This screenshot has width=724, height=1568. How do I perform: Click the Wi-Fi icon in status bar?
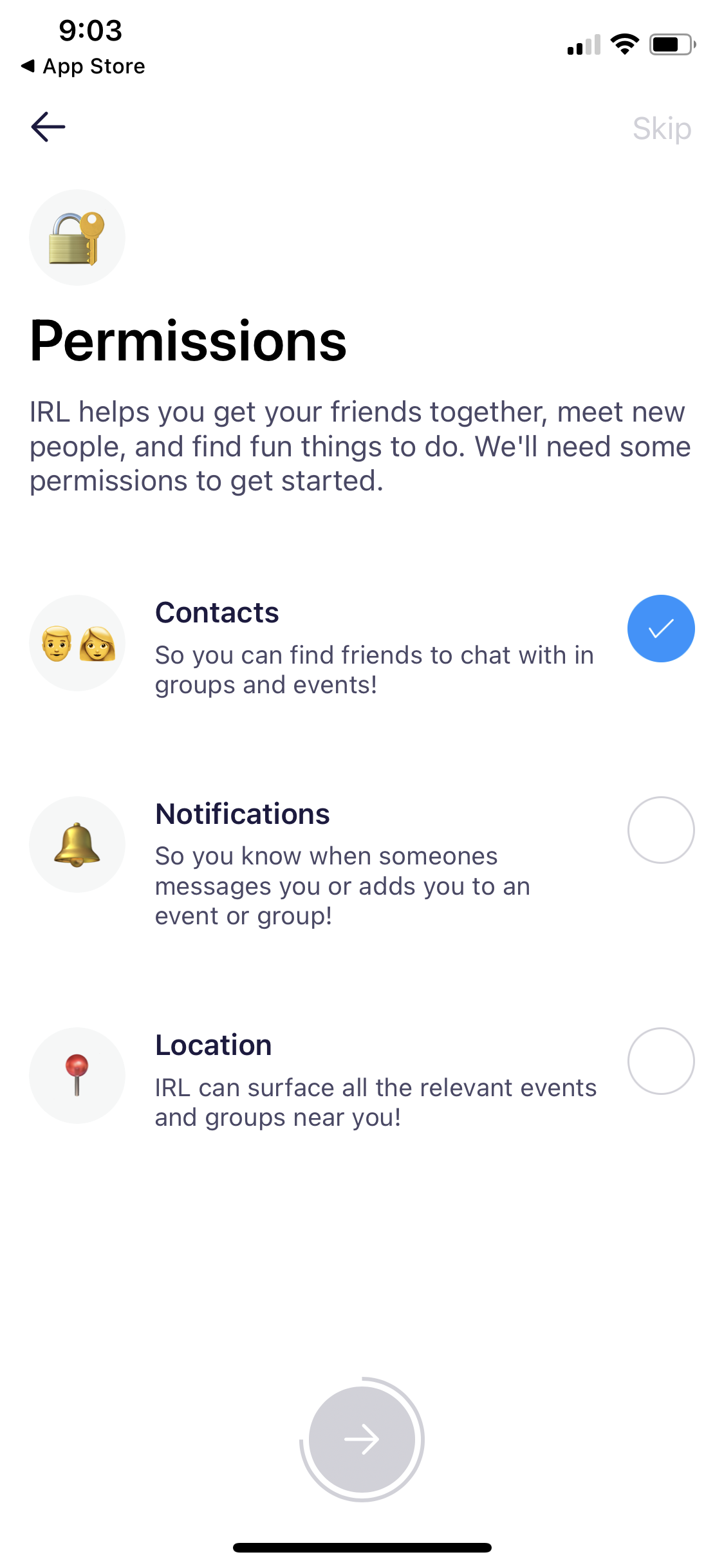point(623,44)
